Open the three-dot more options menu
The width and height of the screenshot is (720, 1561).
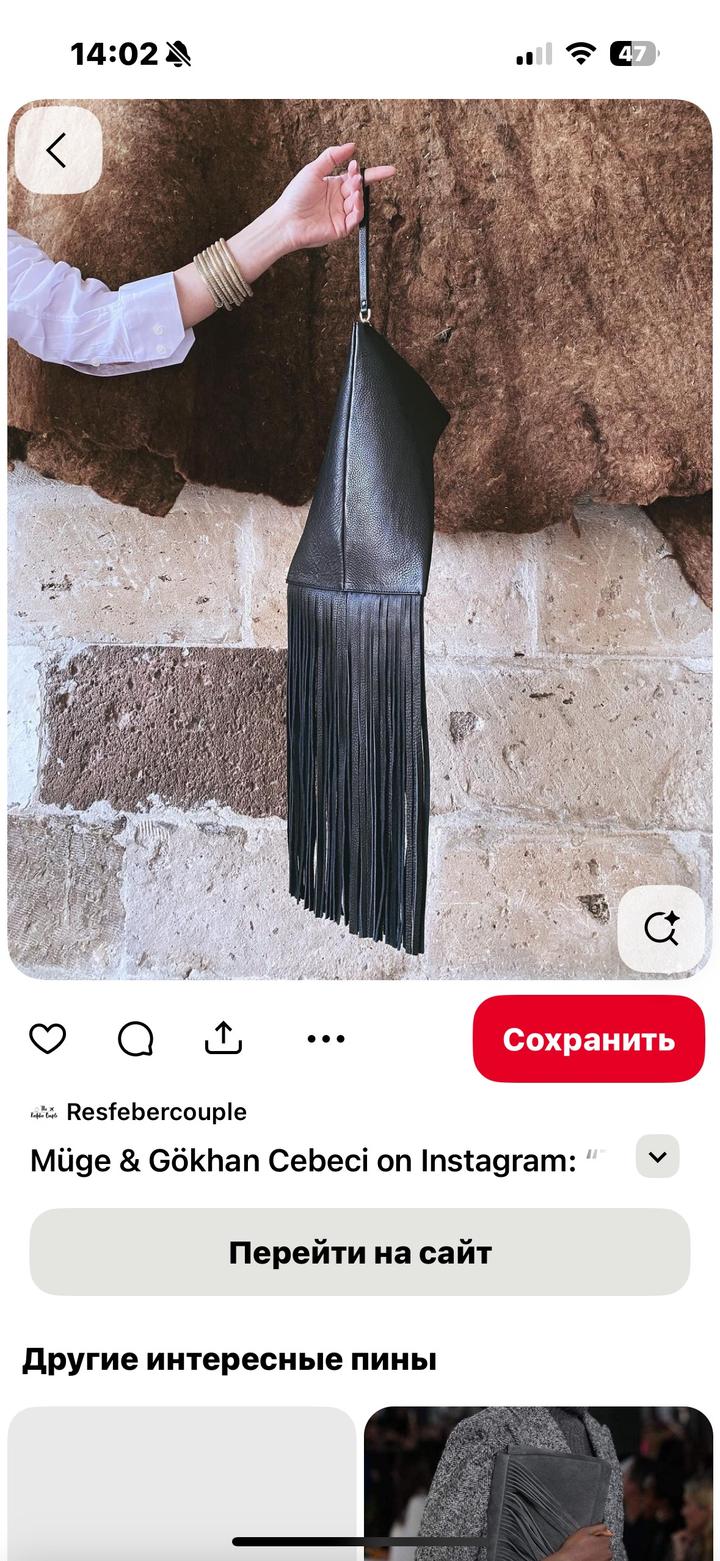(326, 1039)
